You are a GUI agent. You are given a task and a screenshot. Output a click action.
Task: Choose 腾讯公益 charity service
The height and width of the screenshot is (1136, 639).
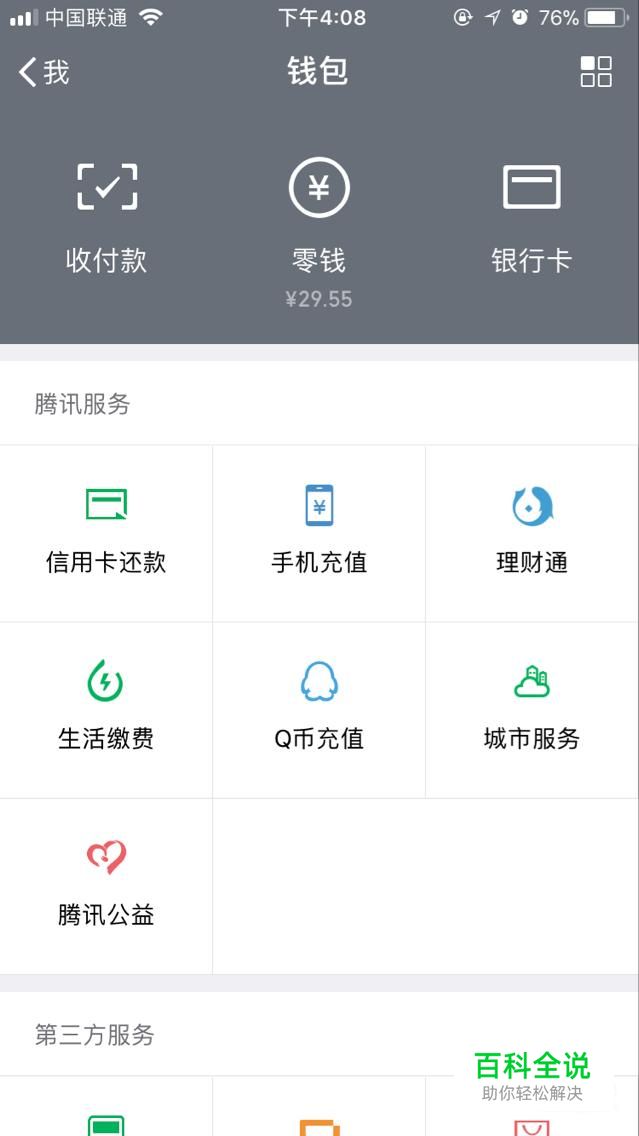click(106, 885)
